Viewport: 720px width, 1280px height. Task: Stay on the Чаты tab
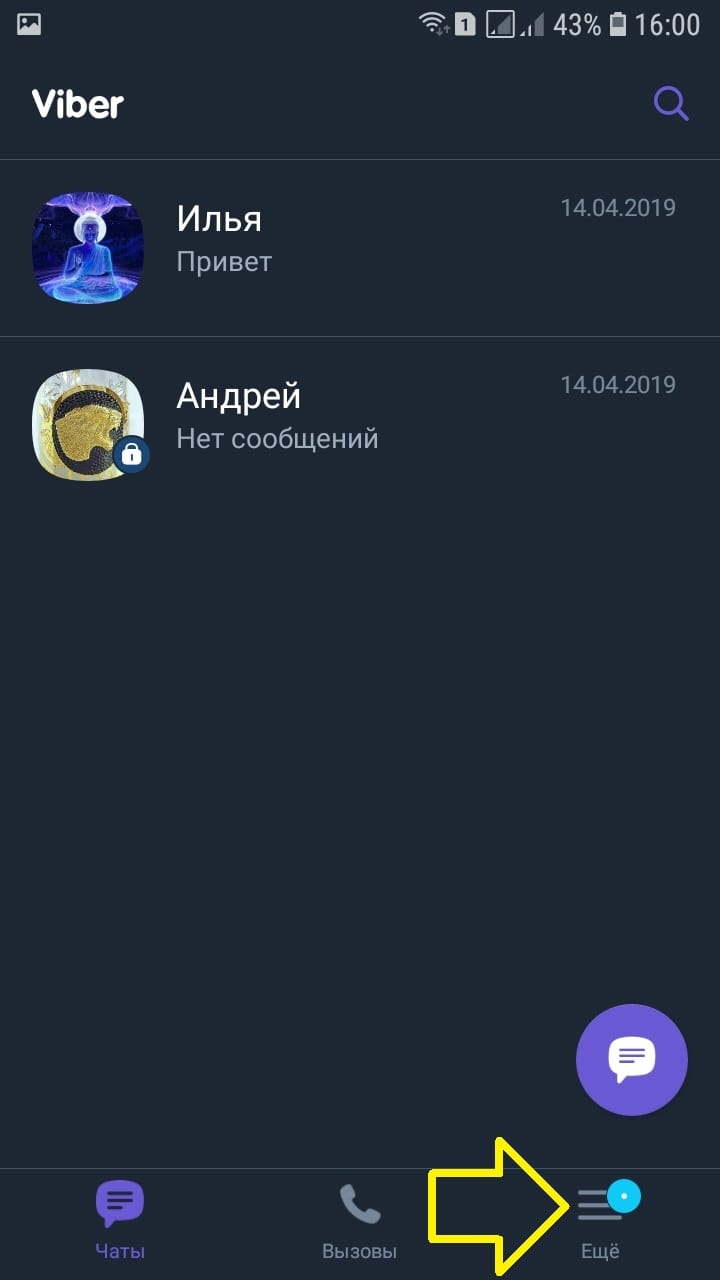point(119,1220)
